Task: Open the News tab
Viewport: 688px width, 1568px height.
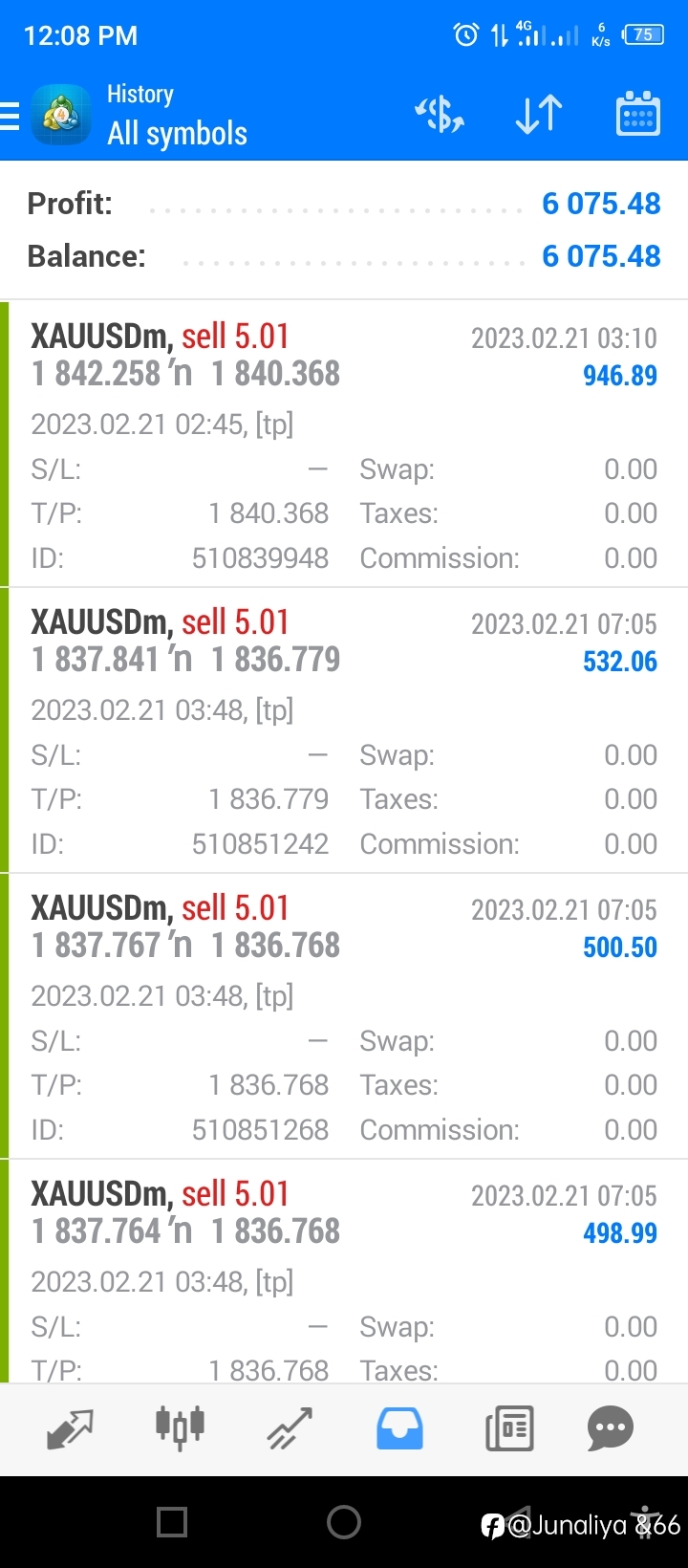Action: (x=509, y=1429)
